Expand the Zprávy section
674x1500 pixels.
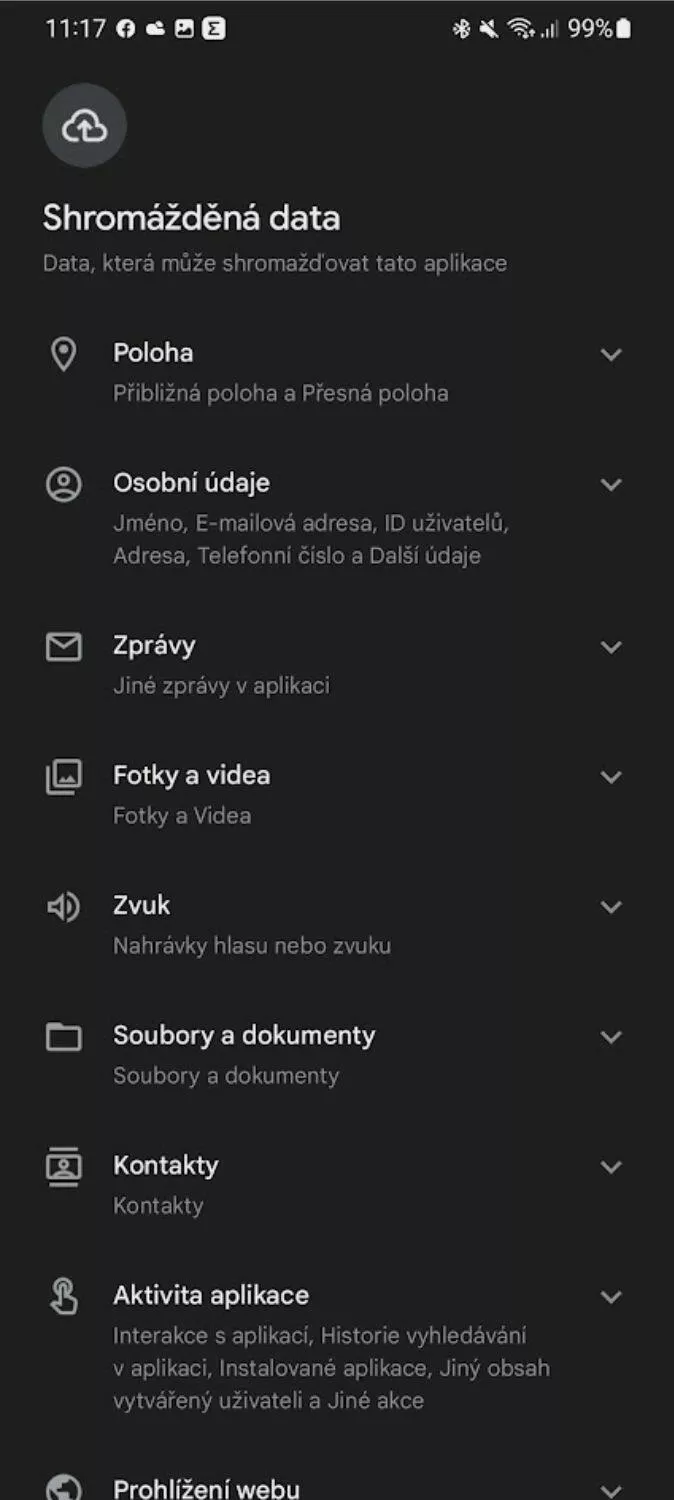pyautogui.click(x=611, y=647)
